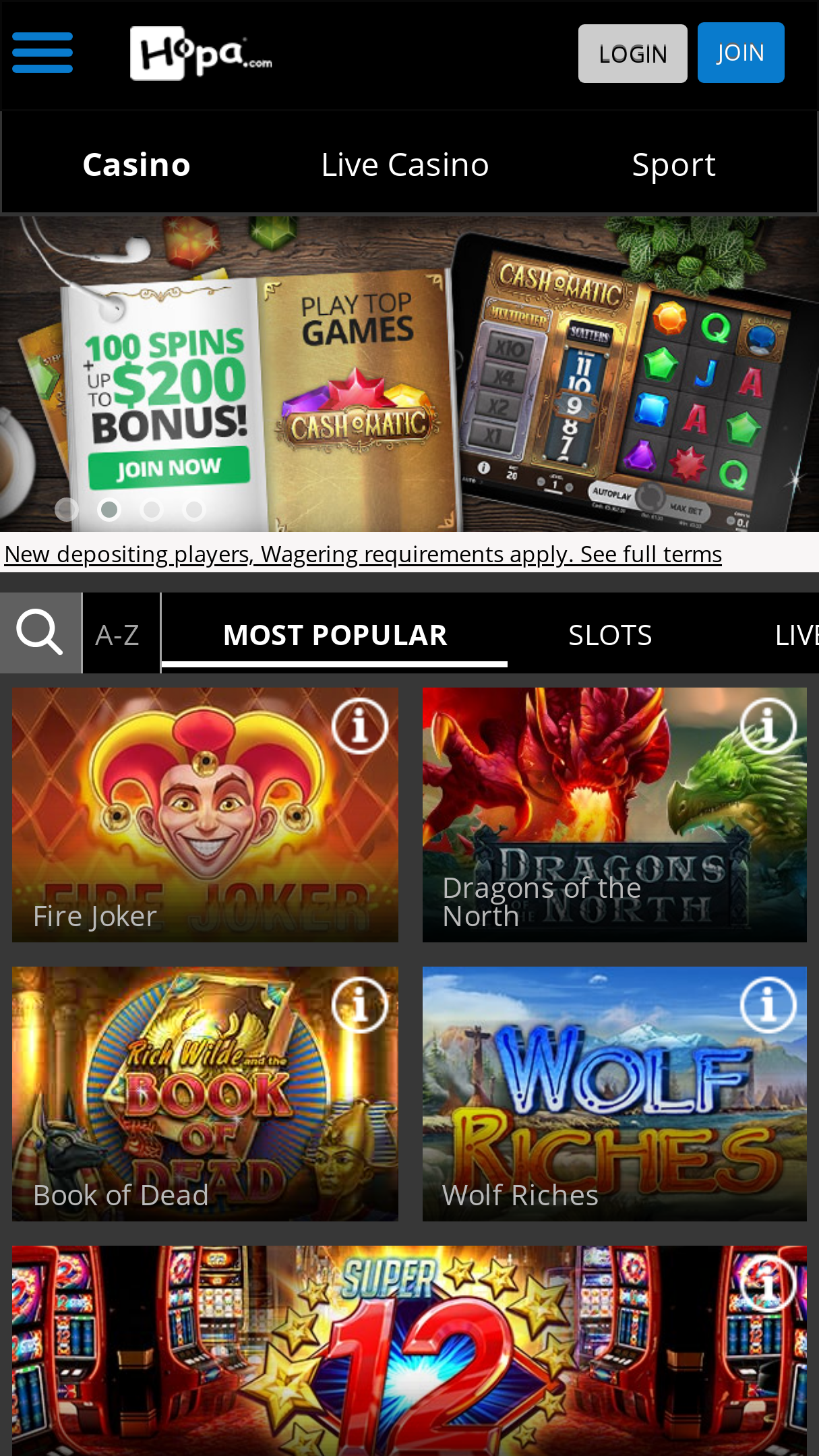Show info for Dragons of the North

768,726
